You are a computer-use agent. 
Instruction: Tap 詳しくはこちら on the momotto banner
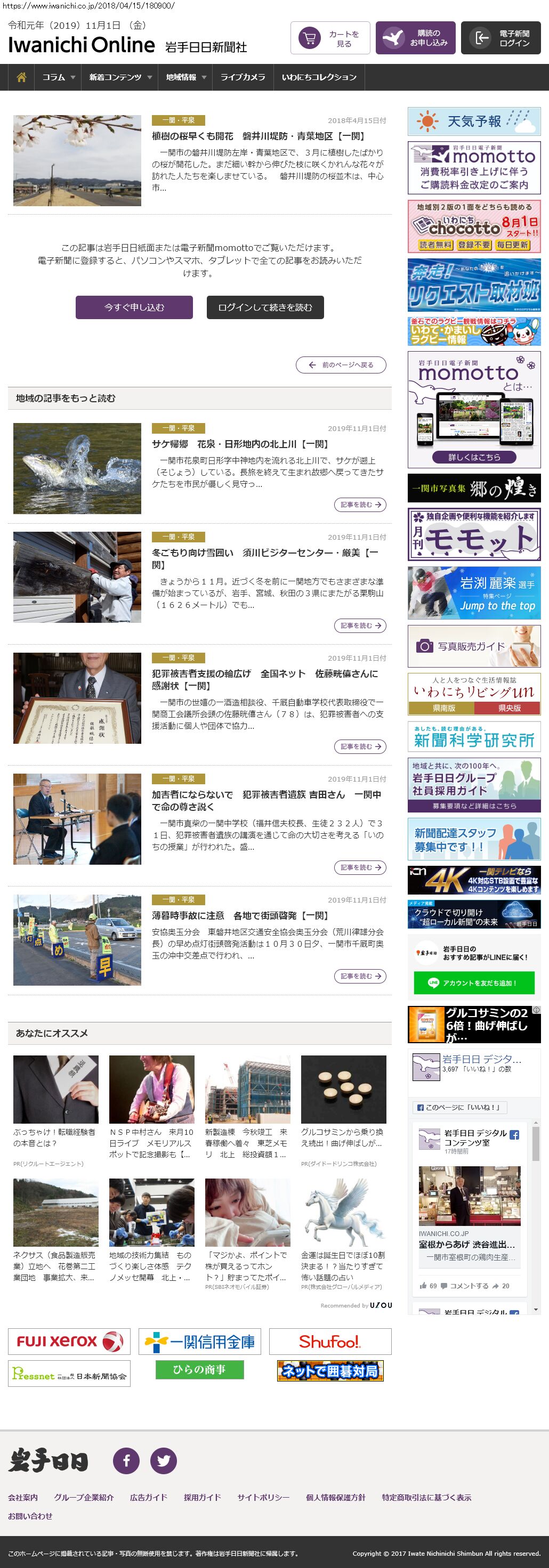pyautogui.click(x=473, y=457)
